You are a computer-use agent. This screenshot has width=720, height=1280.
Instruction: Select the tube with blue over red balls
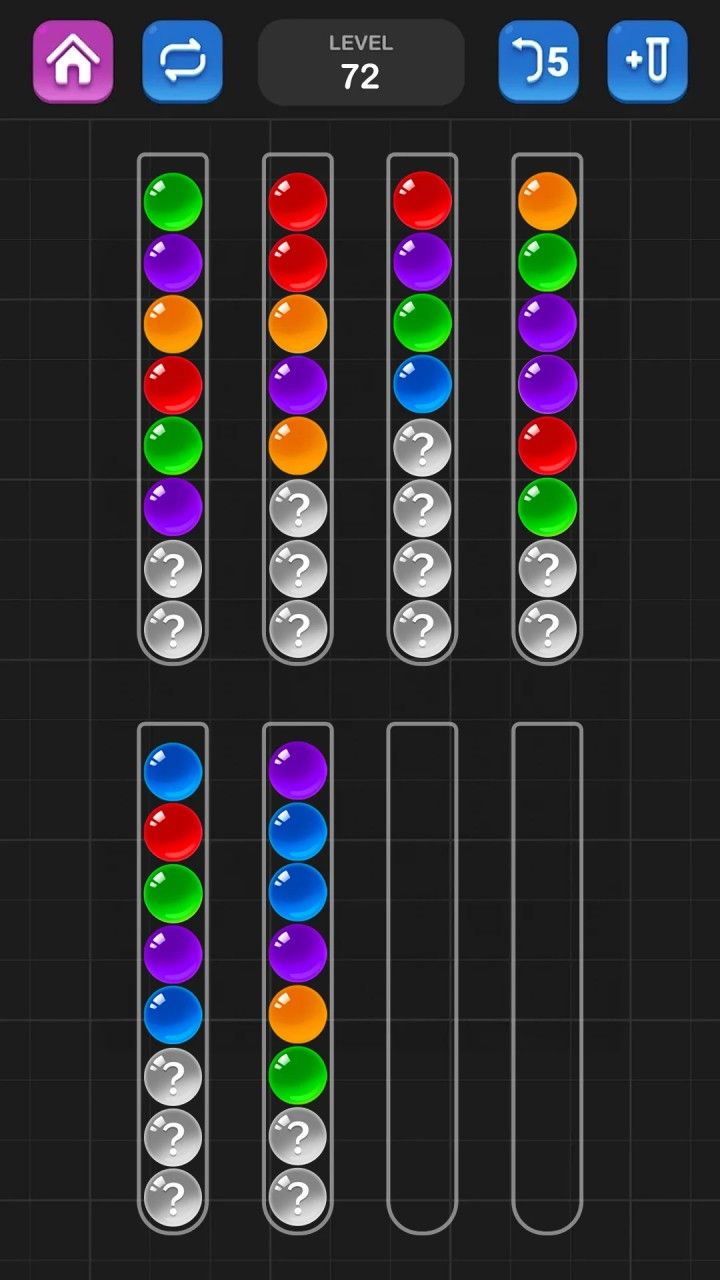(173, 977)
